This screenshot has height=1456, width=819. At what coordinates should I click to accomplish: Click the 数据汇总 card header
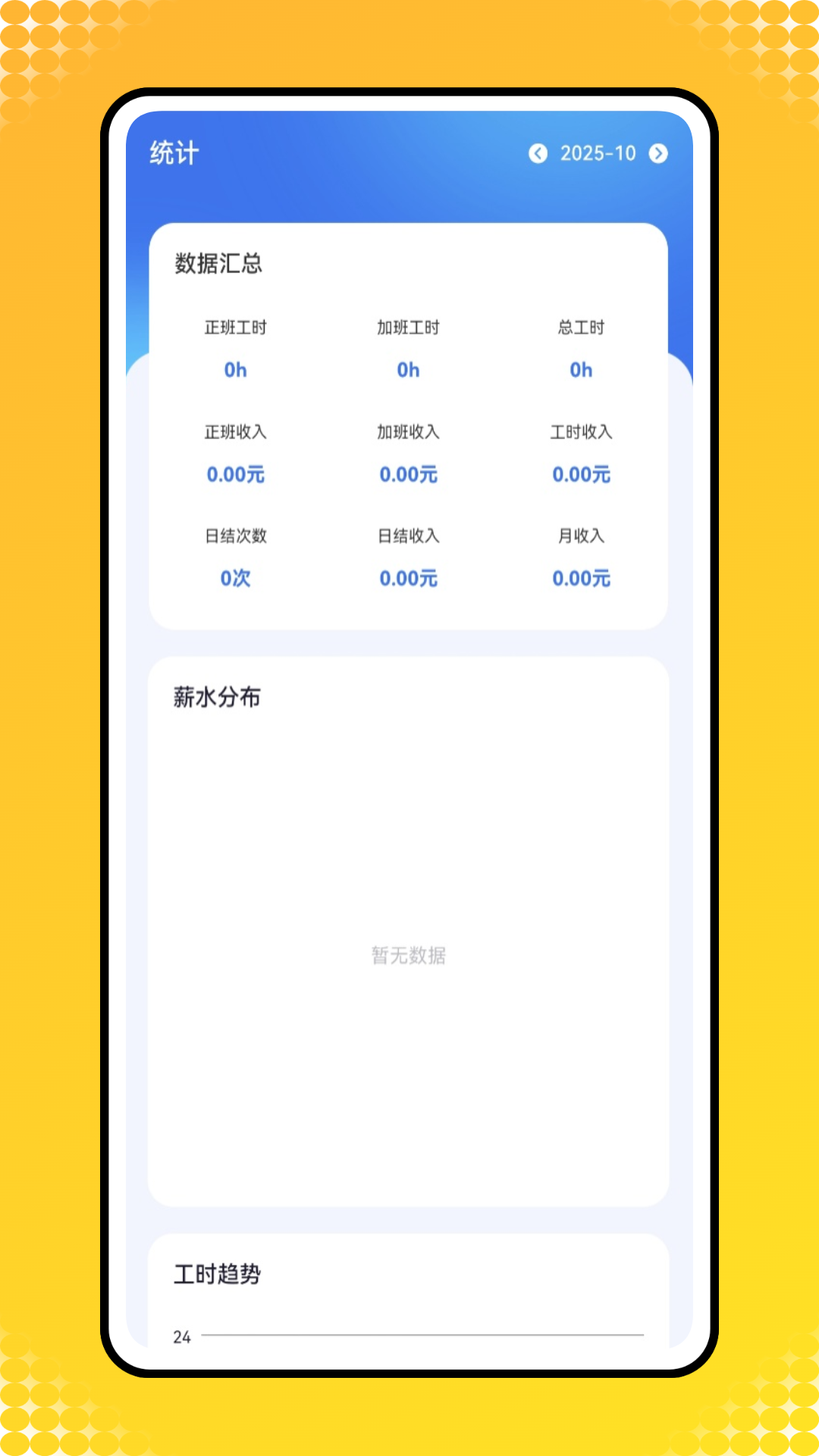218,265
